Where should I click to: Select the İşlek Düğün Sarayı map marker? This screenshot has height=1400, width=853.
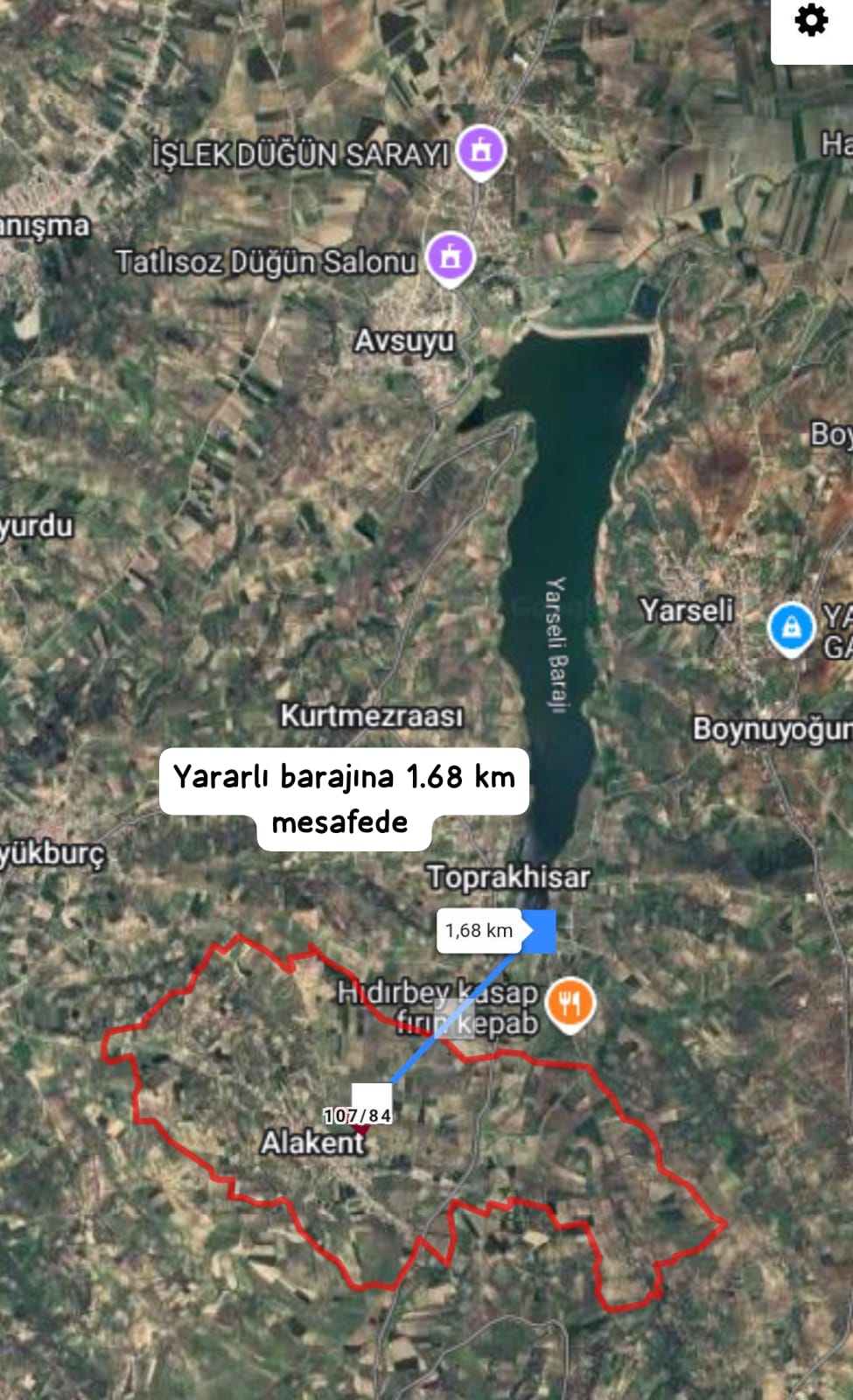click(x=481, y=150)
